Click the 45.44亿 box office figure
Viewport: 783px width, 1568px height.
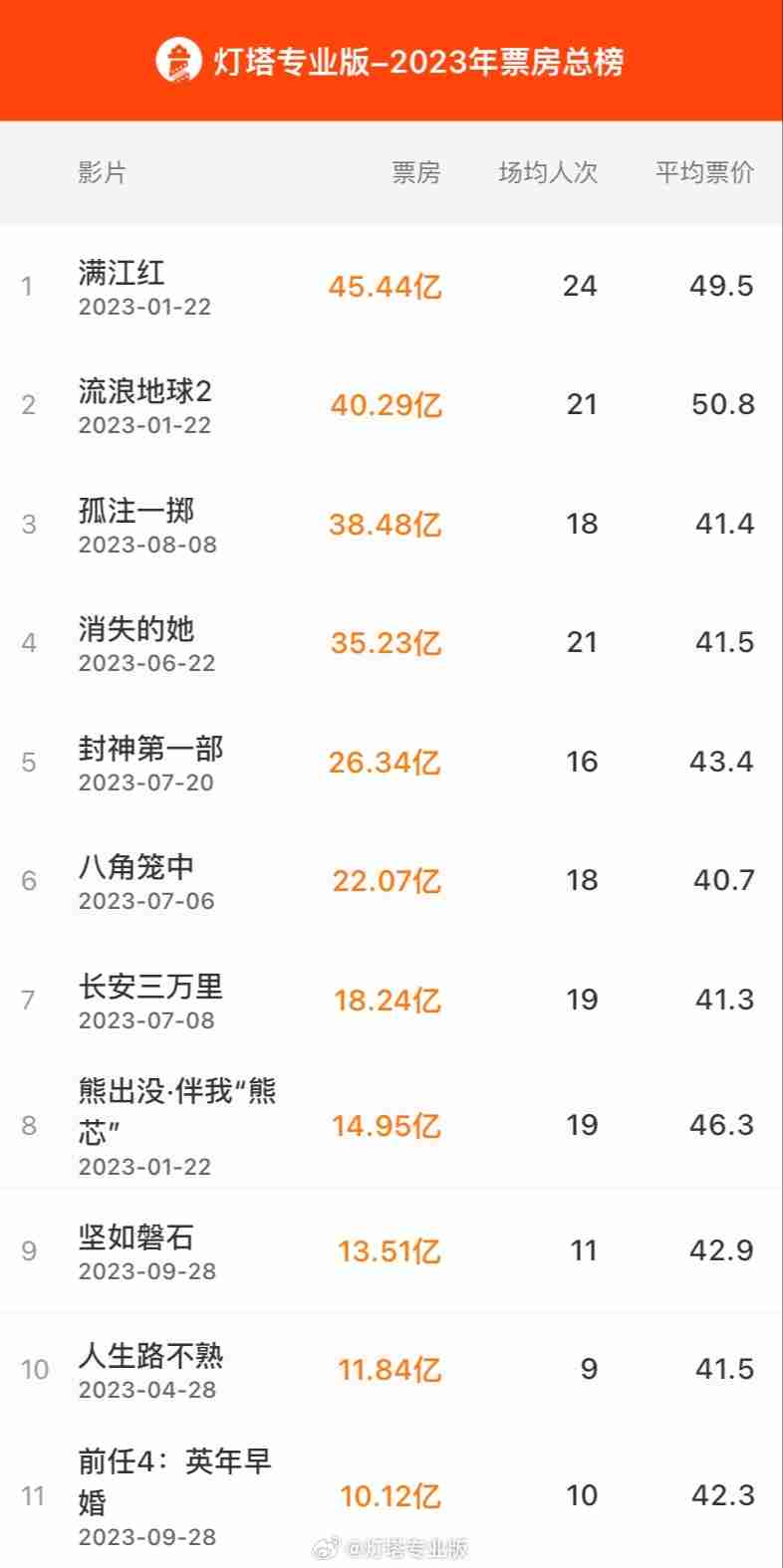[x=388, y=288]
